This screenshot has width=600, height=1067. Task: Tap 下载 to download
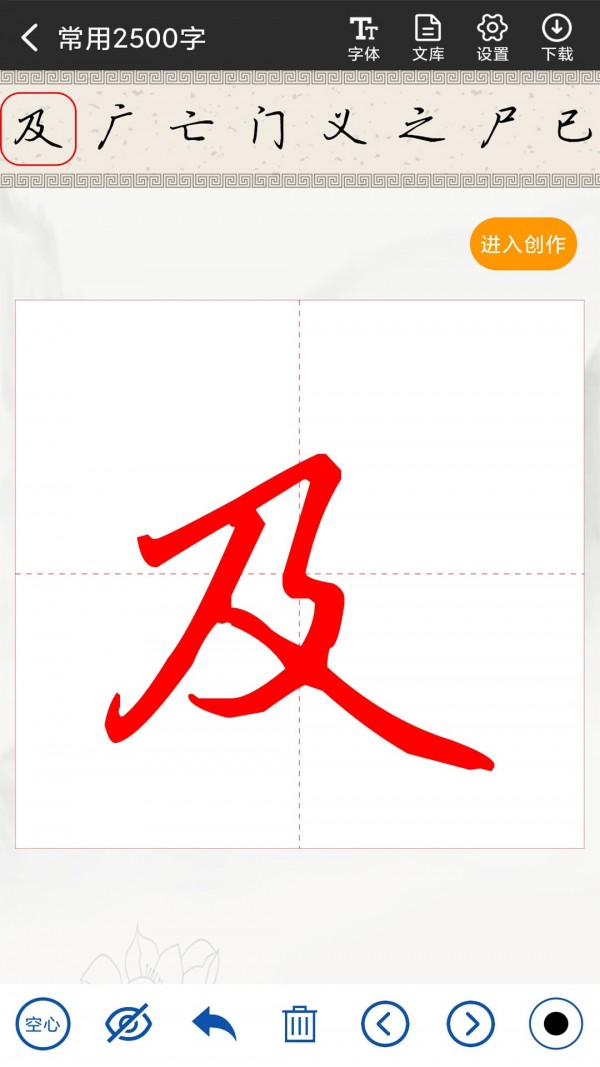557,38
